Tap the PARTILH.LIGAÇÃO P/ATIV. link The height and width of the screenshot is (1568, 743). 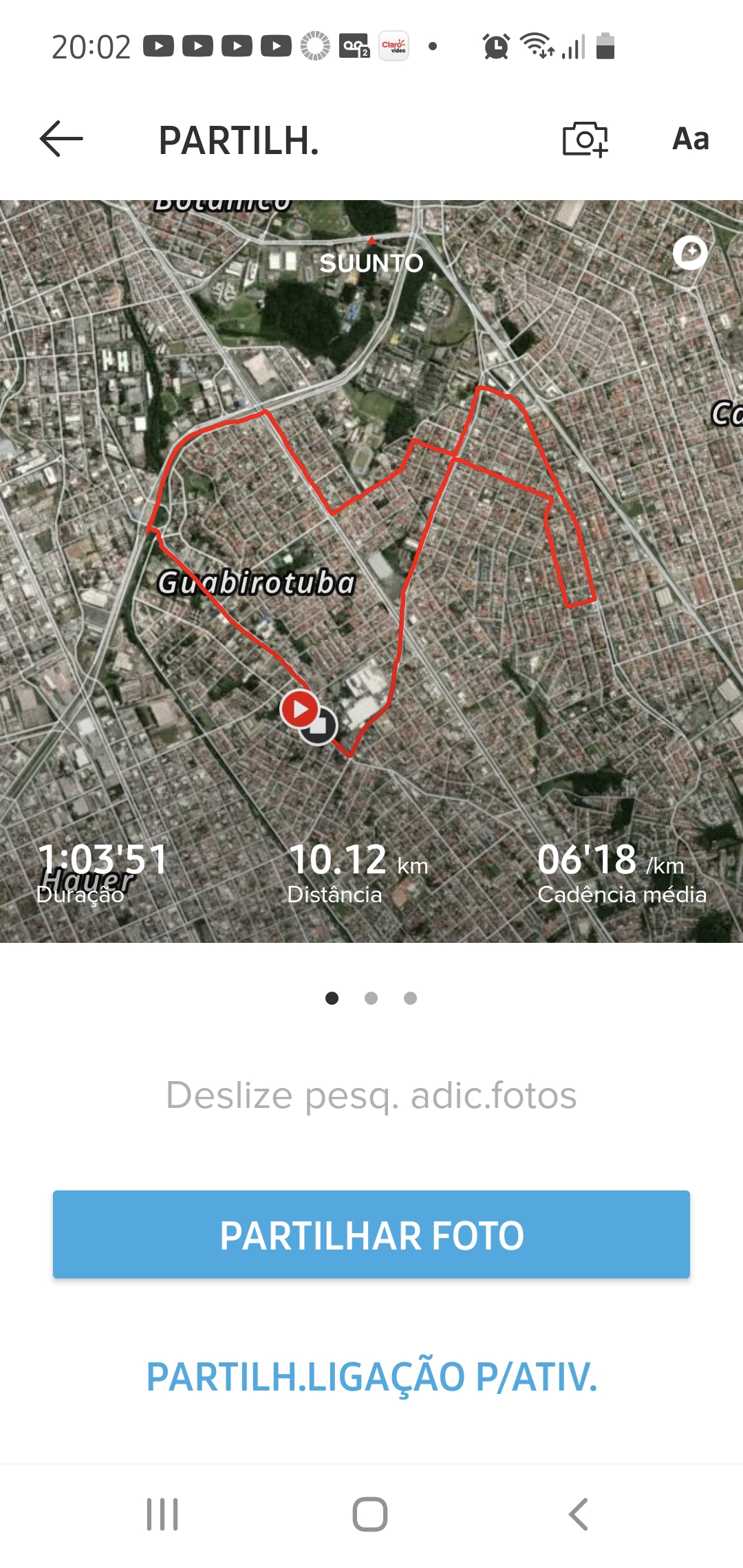[x=371, y=1377]
